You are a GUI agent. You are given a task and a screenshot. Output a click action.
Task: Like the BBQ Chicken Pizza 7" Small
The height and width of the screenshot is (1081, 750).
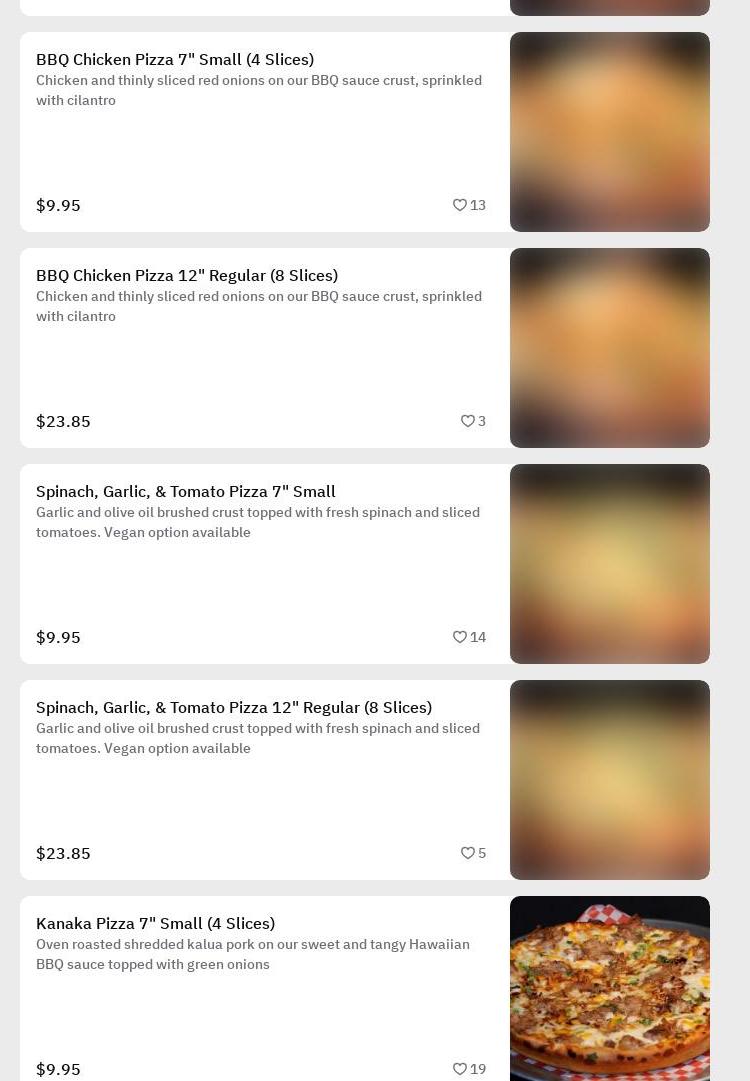(460, 205)
